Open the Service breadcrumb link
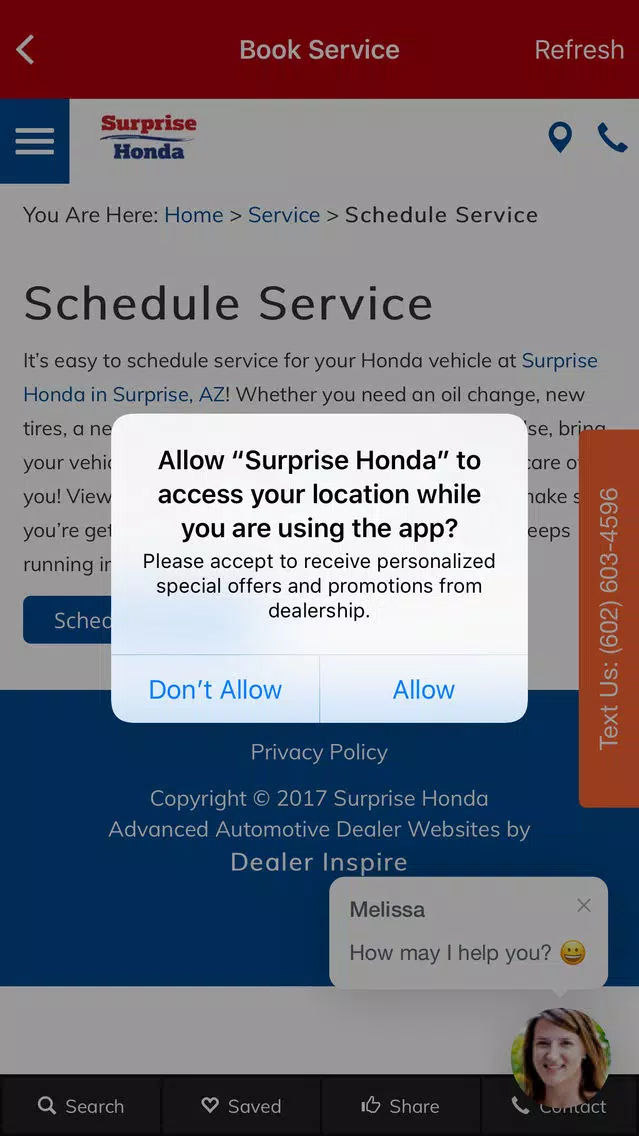Image resolution: width=639 pixels, height=1136 pixels. tap(284, 215)
